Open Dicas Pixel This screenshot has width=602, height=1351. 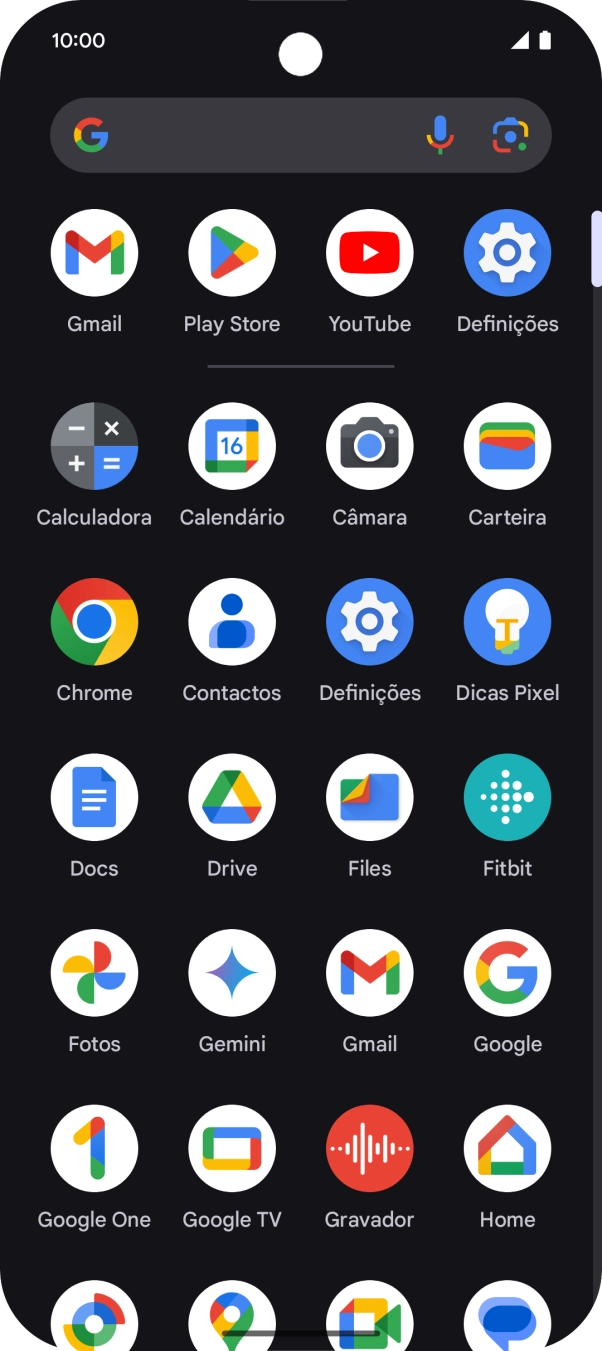pos(507,622)
